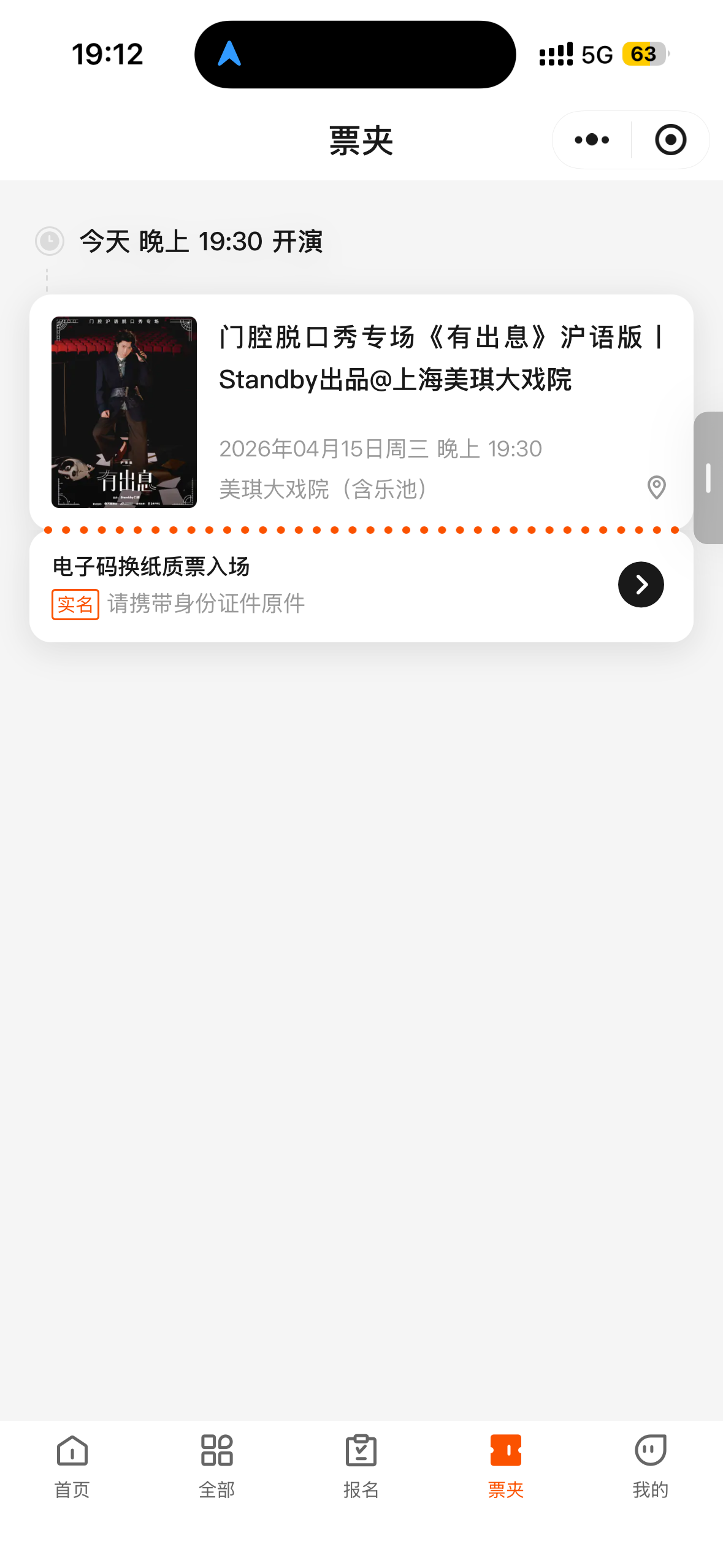This screenshot has height=1568, width=723.
Task: Go to the 首页 tab
Action: pos(72,1464)
